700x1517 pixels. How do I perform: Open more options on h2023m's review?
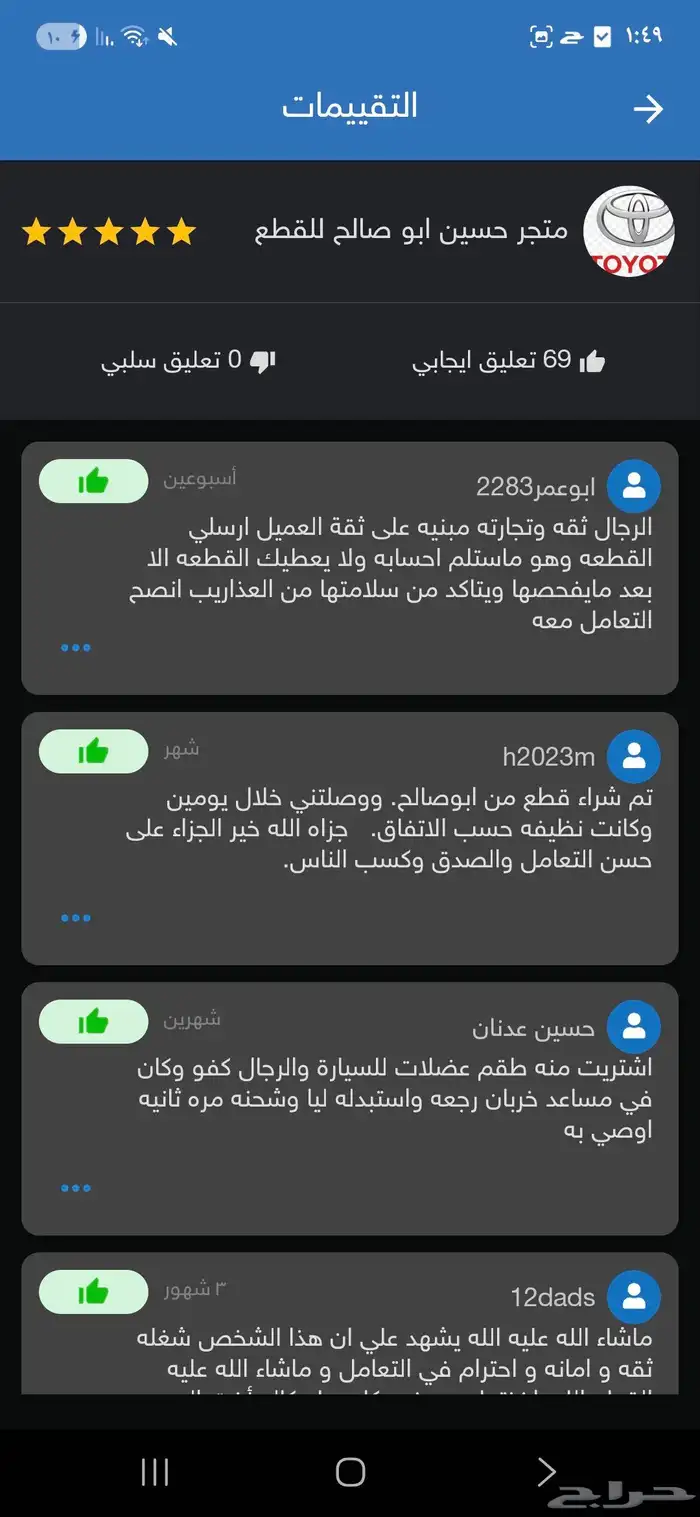pyautogui.click(x=76, y=917)
